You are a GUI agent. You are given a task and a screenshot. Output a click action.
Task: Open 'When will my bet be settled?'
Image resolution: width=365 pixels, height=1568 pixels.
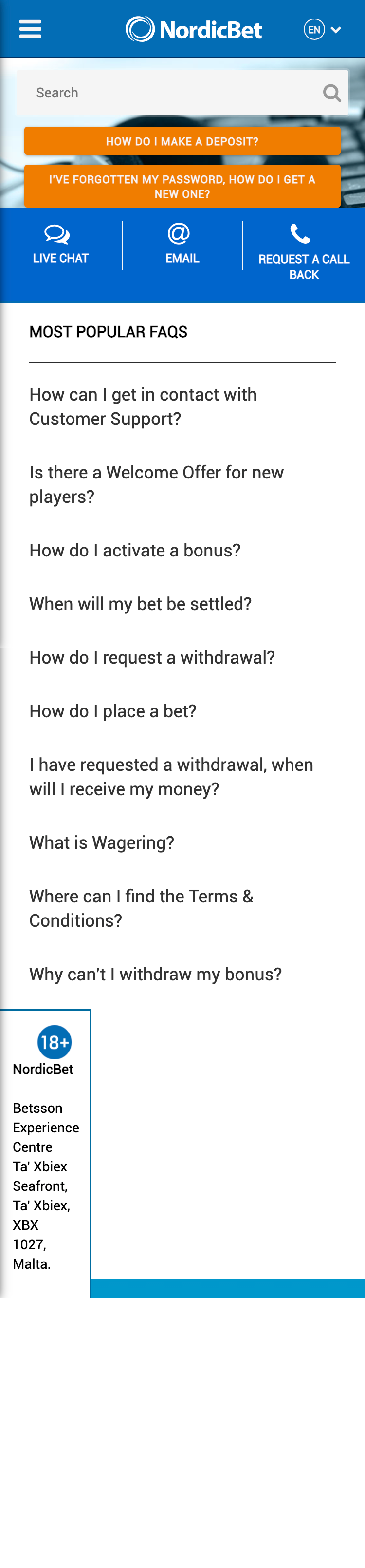point(141,603)
